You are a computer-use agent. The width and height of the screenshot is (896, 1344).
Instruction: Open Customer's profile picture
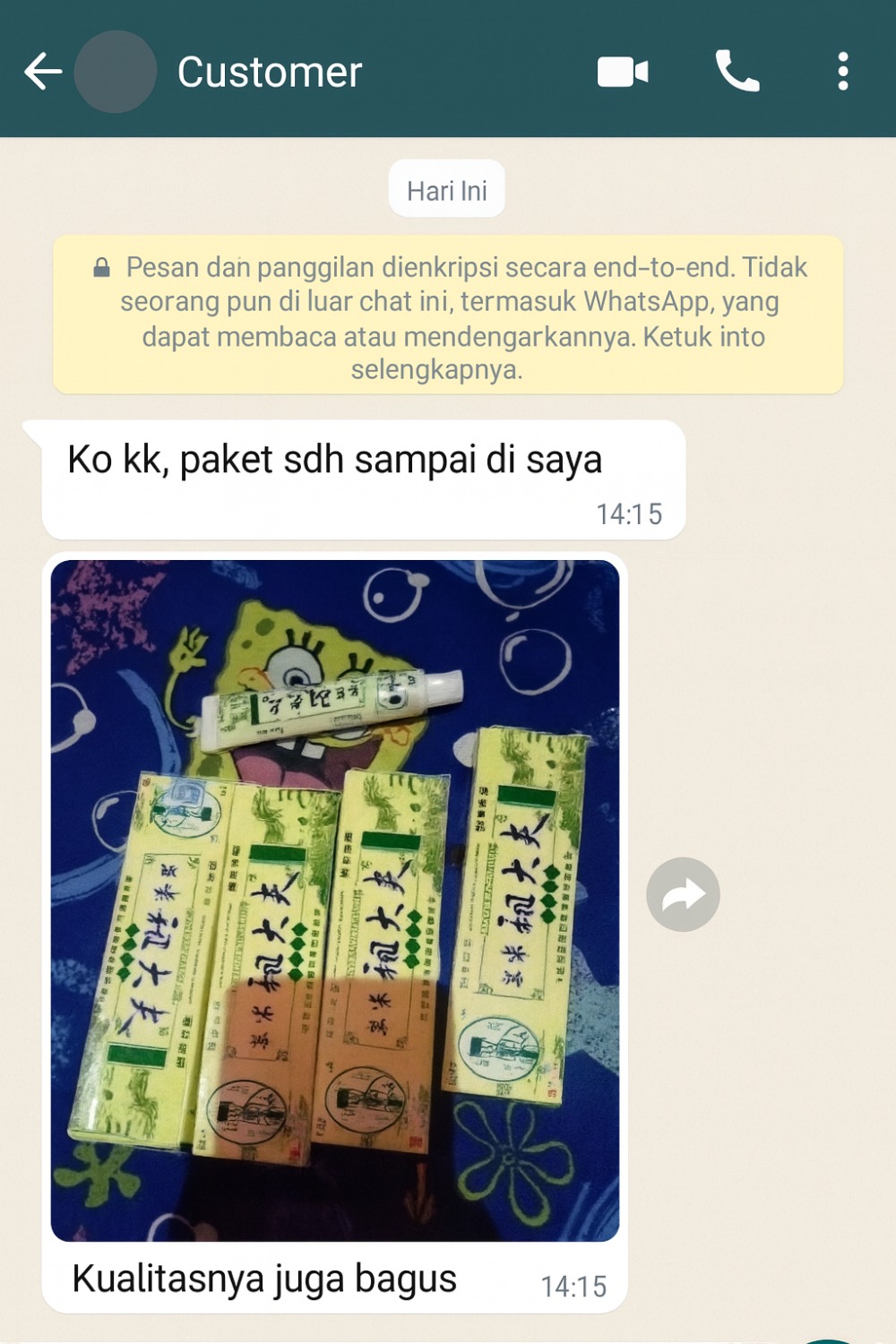(116, 72)
